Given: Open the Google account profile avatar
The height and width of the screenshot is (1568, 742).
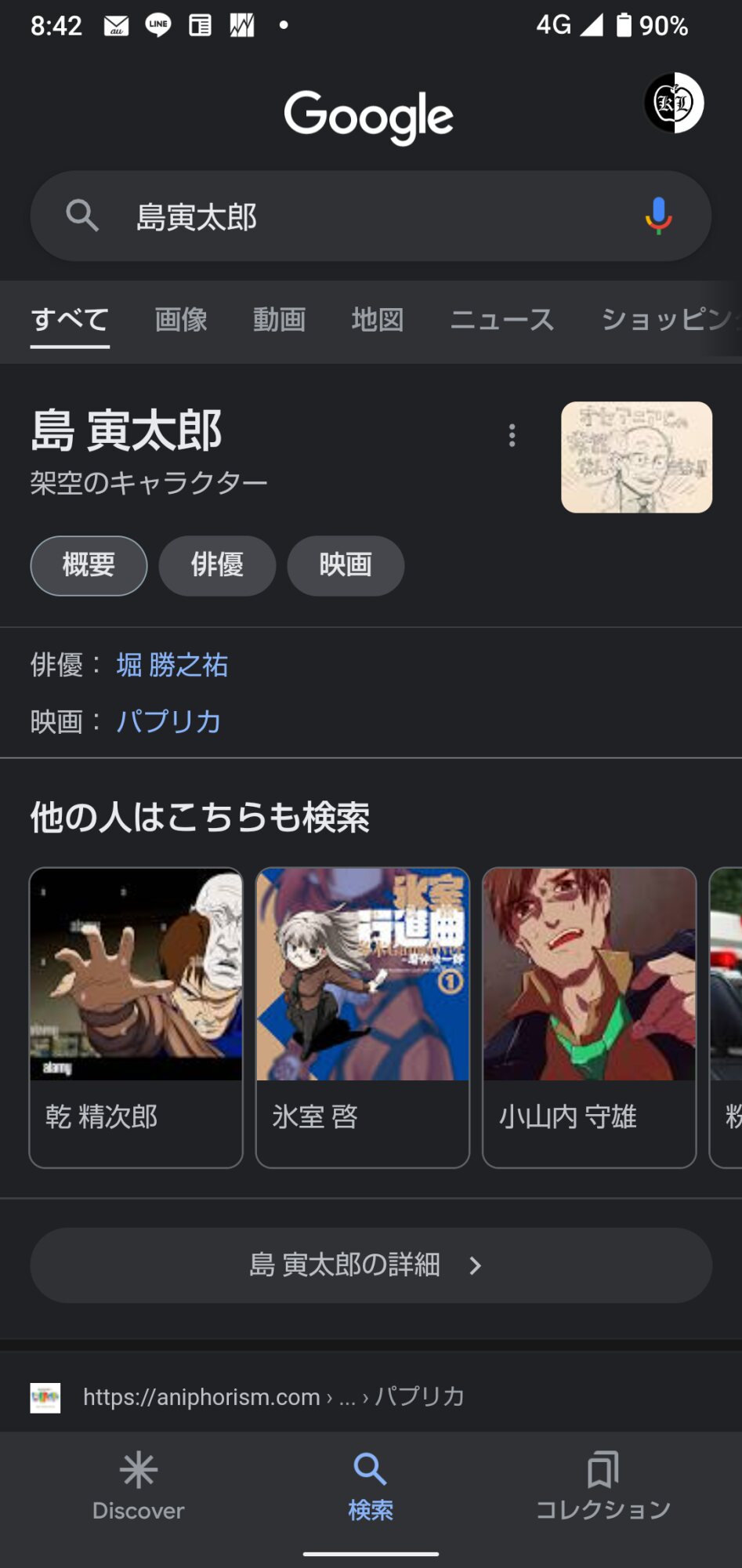Looking at the screenshot, I should click(674, 103).
